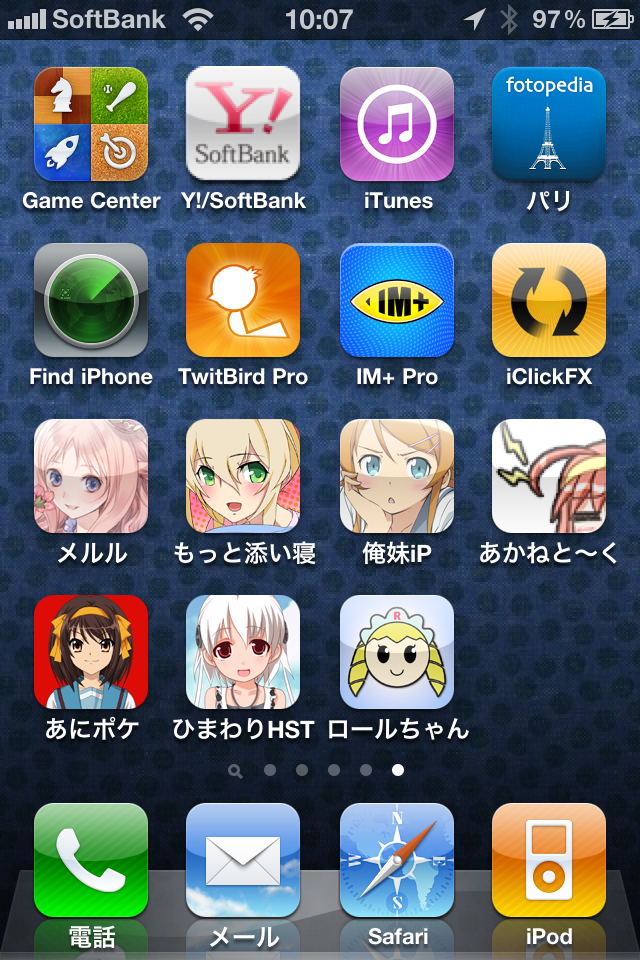Image resolution: width=640 pixels, height=960 pixels.
Task: Tap the メルル app icon
Action: click(91, 476)
